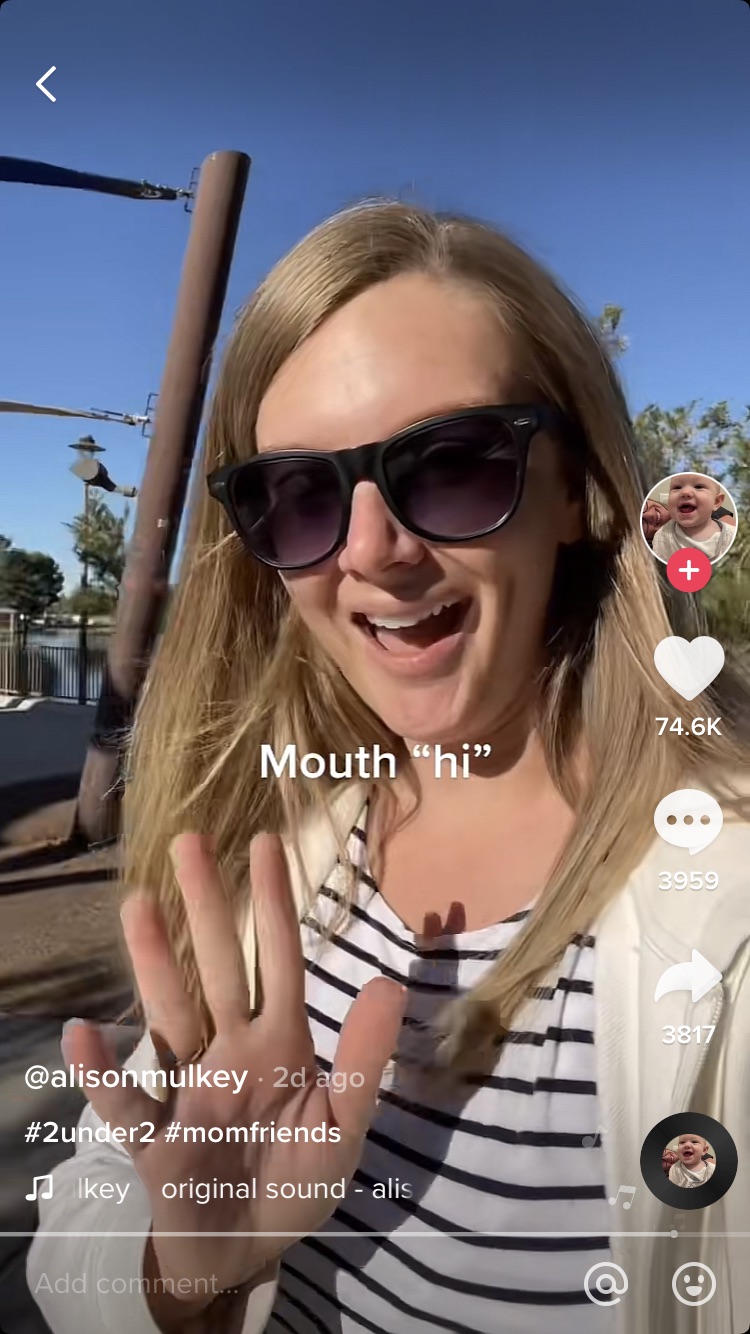Tap the spinning sound disc
The width and height of the screenshot is (750, 1334).
688,1161
